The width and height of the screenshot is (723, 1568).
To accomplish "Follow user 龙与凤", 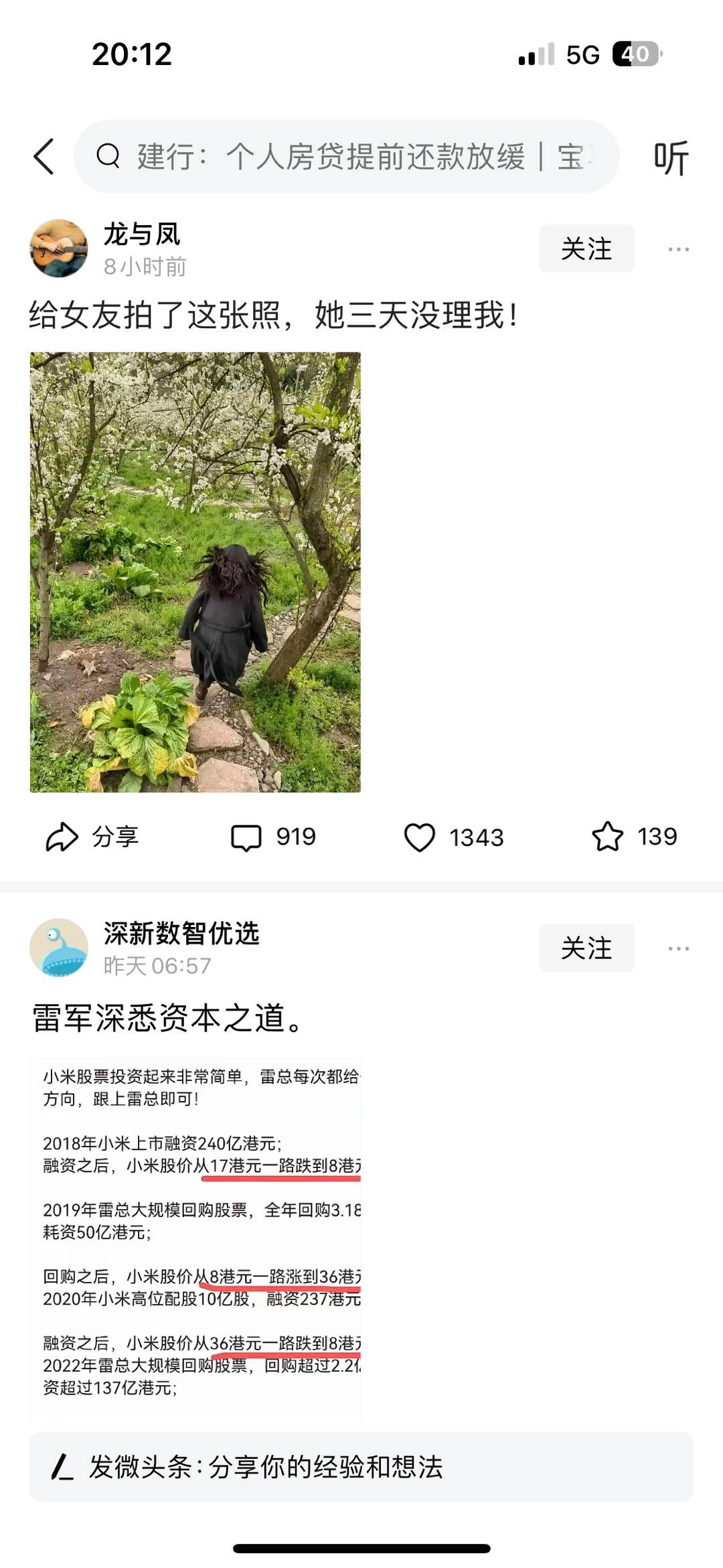I will 586,248.
